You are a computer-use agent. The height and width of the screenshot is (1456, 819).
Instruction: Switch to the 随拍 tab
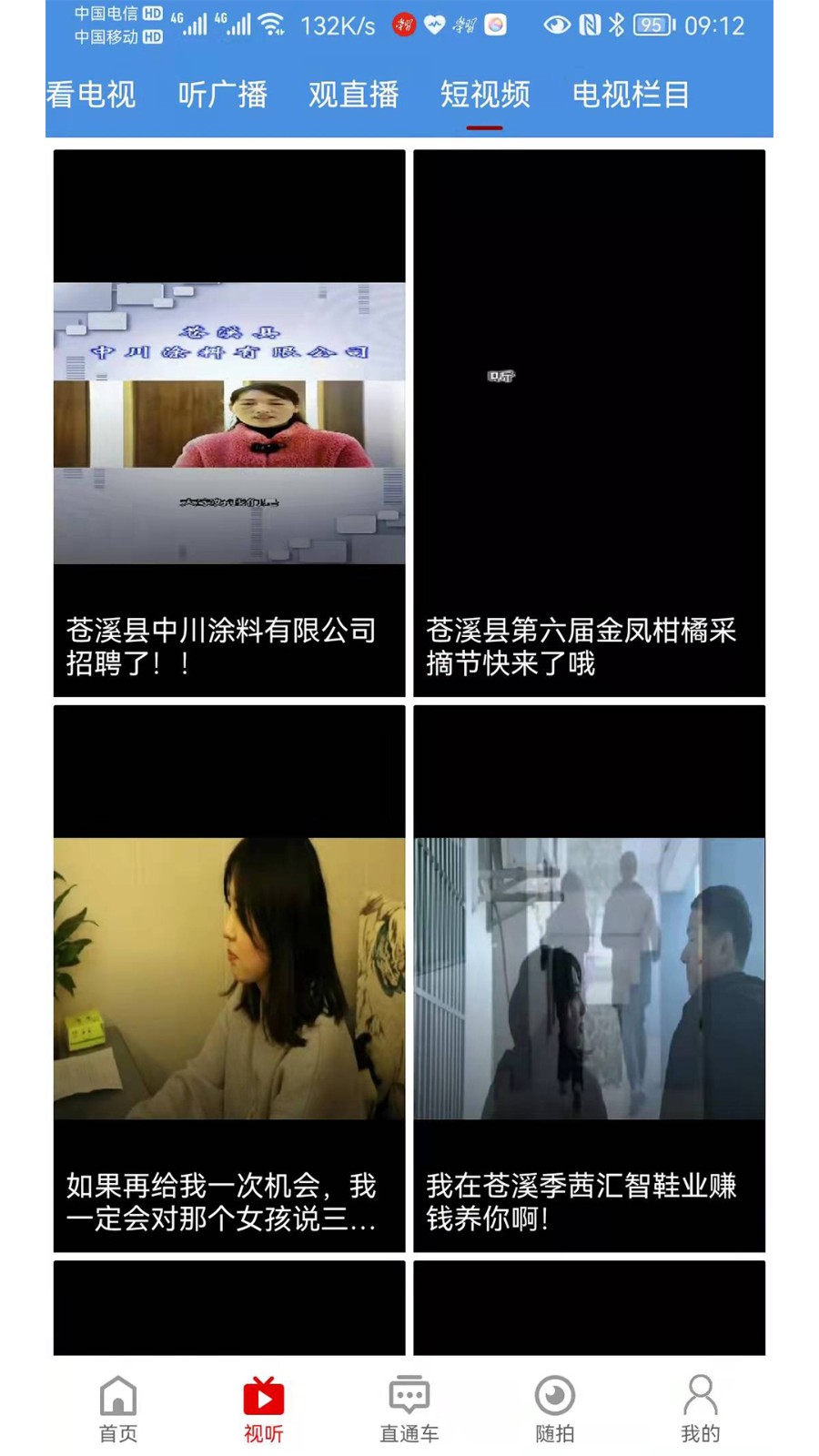point(554,1408)
